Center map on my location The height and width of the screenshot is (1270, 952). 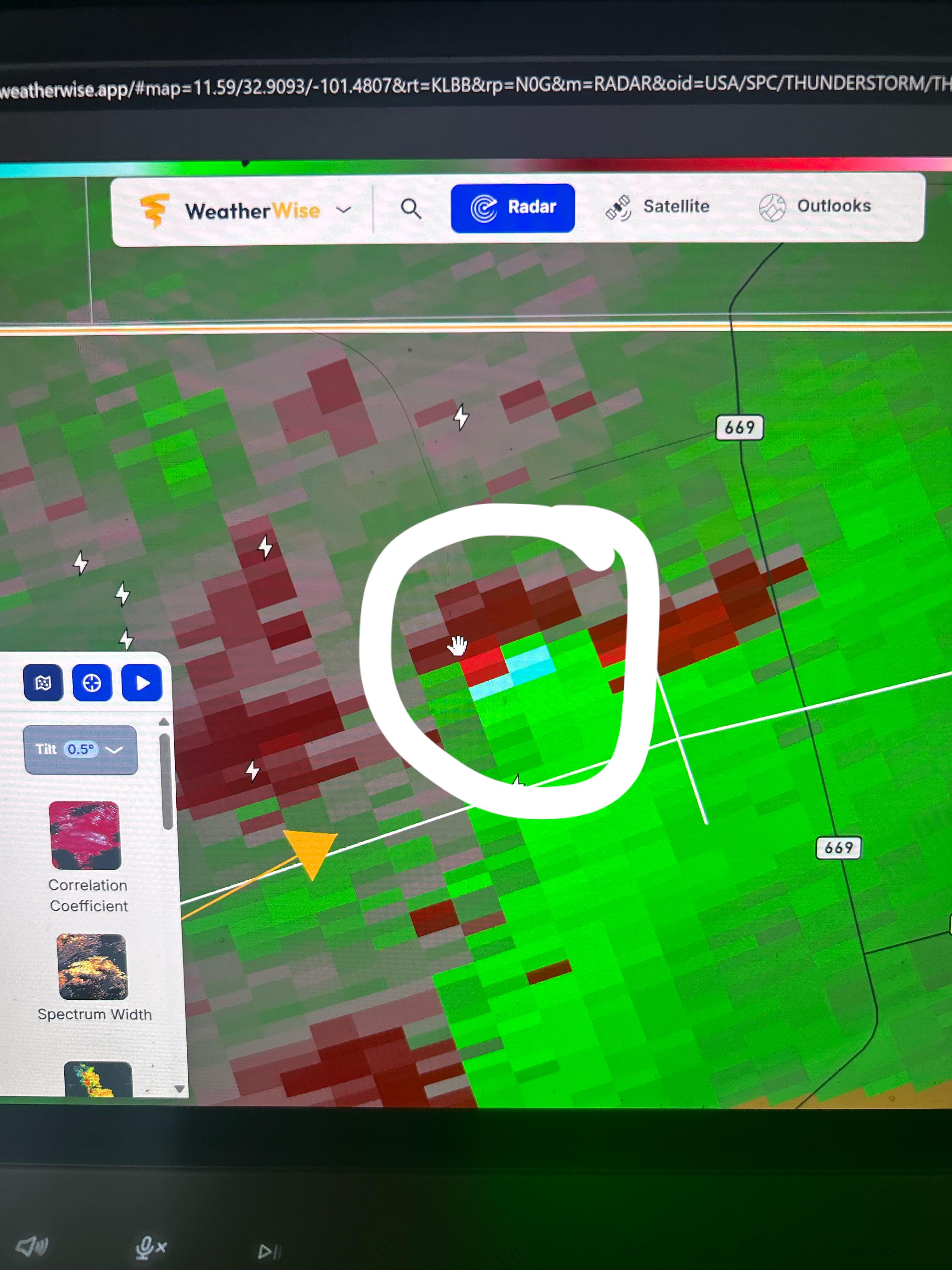(92, 683)
